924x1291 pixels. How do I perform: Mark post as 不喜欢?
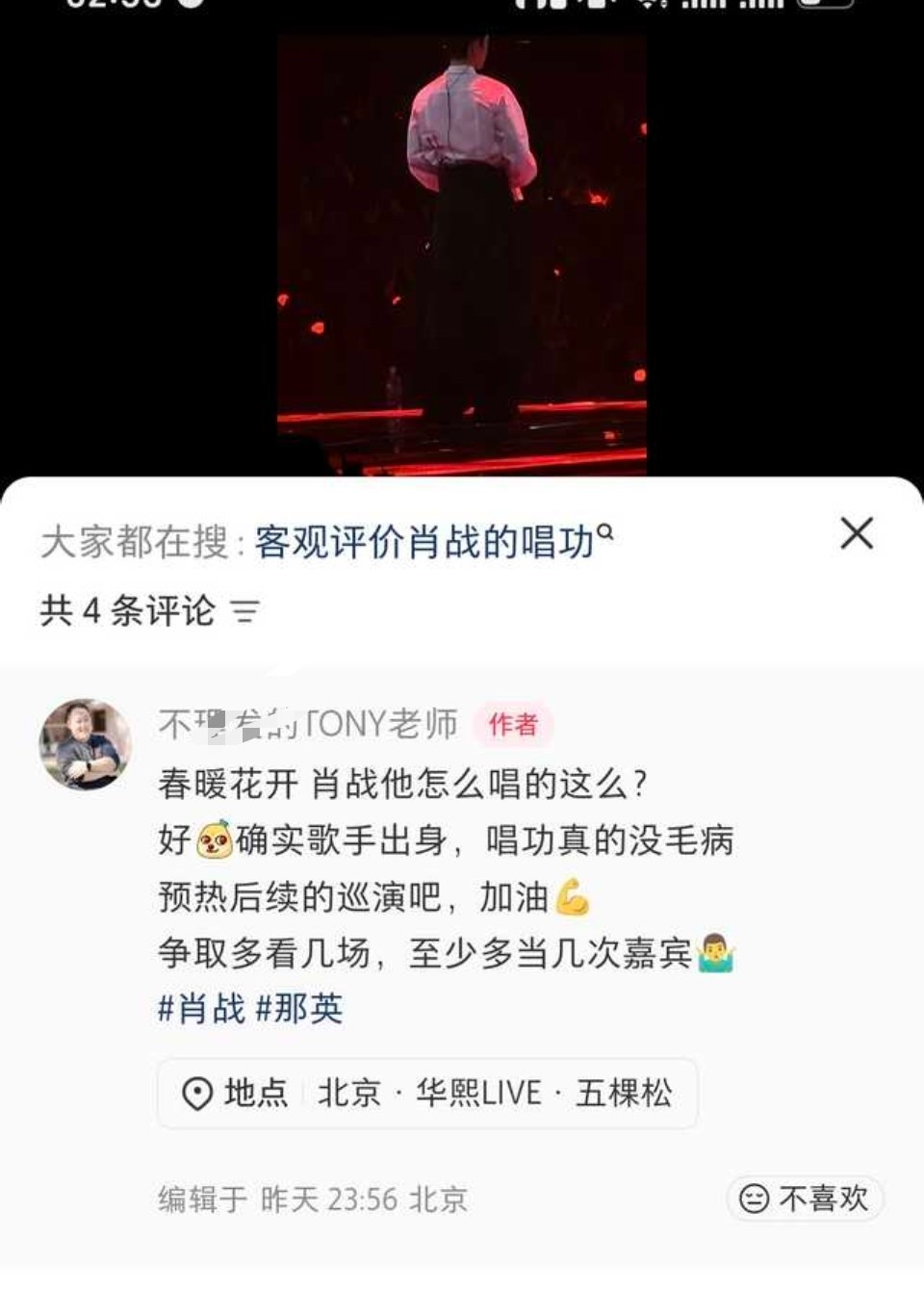click(804, 1199)
